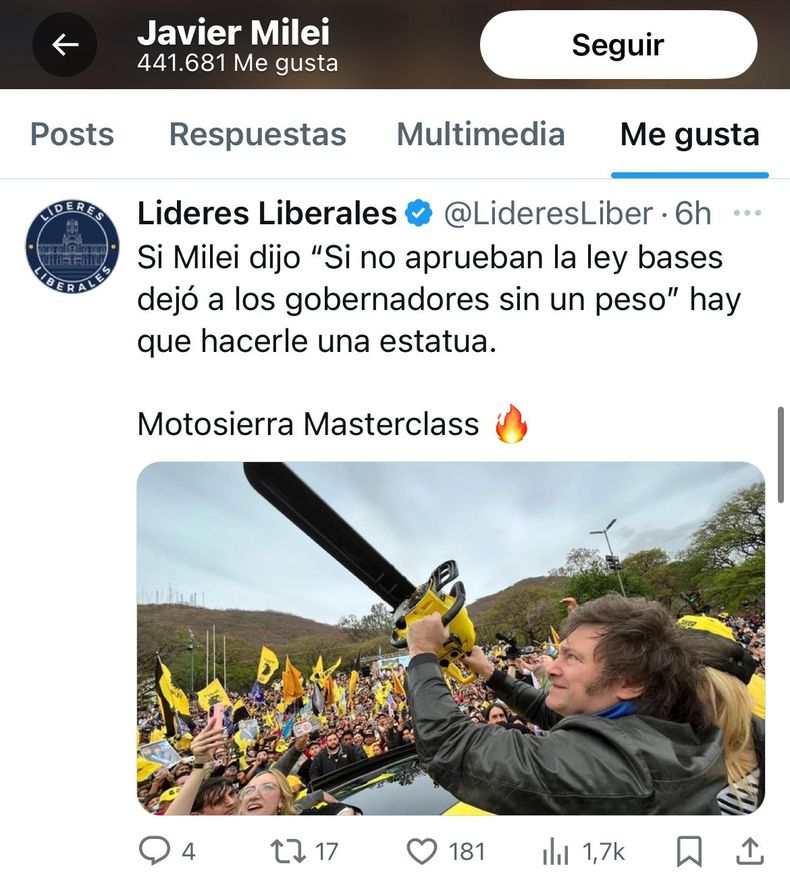Select the Me gusta tab
Screen dimensions: 790x893
[689, 134]
